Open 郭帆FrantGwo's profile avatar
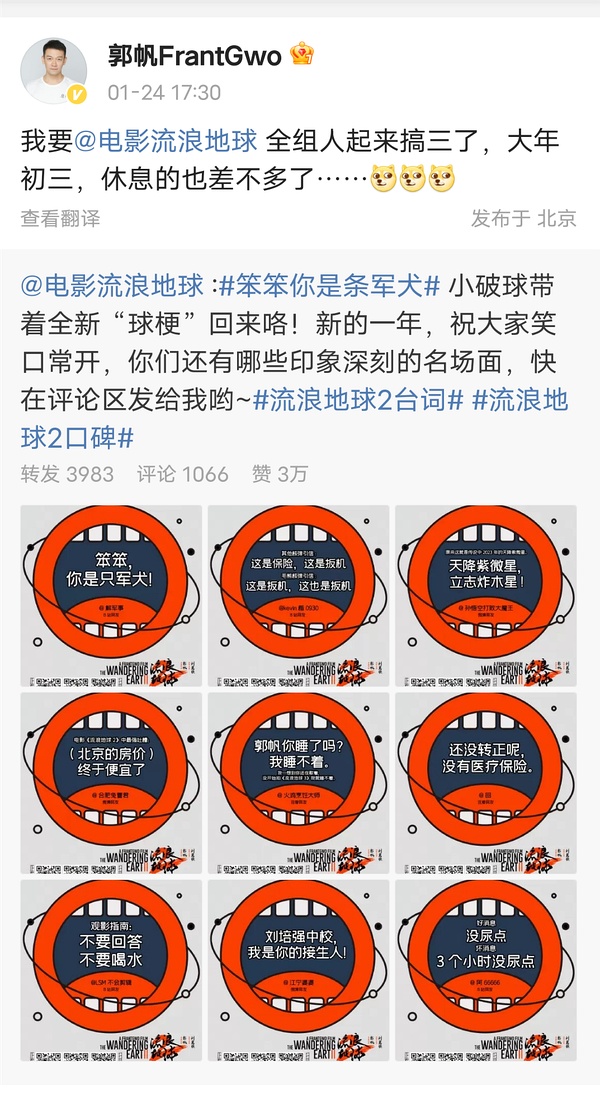Screen dimensions: 600x1099 point(54,72)
